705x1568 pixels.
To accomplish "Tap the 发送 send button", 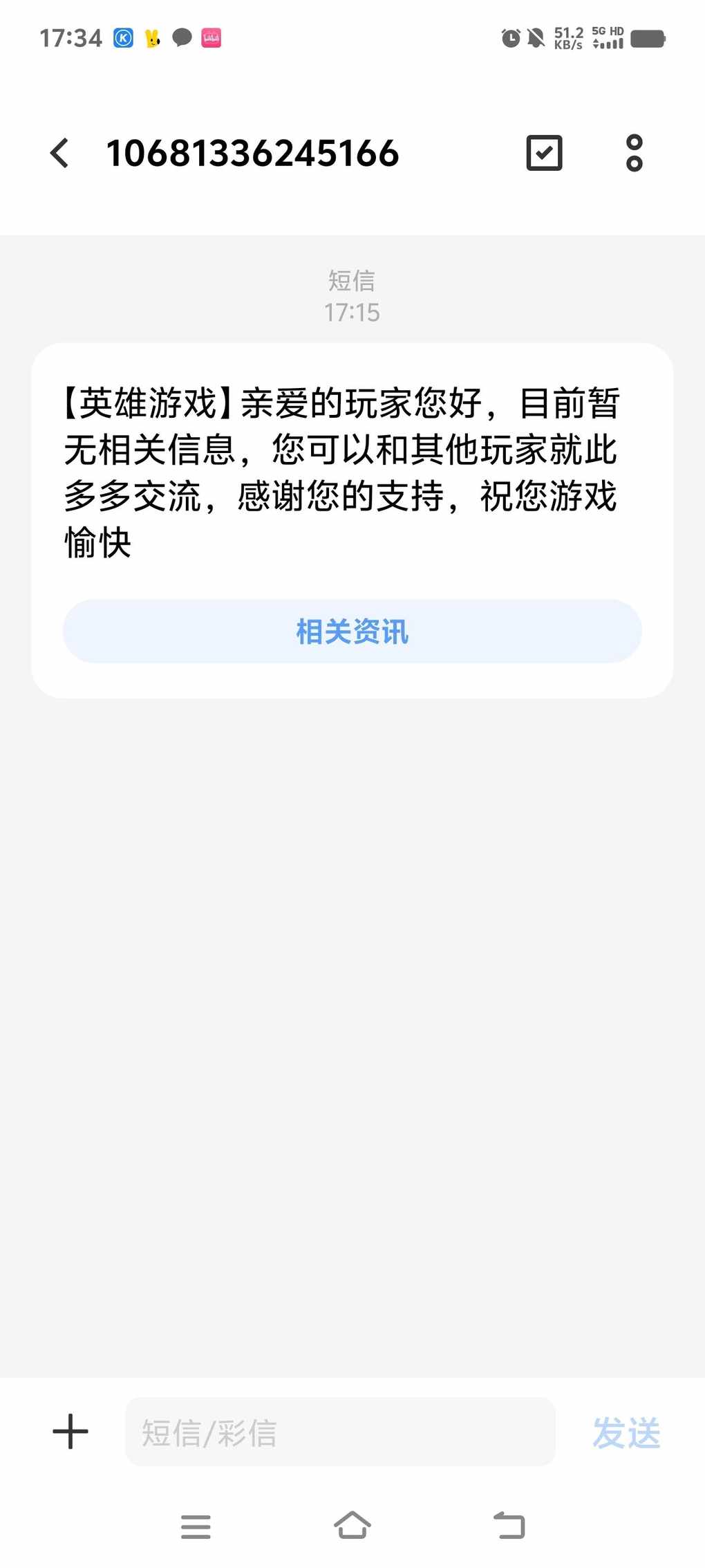I will pyautogui.click(x=627, y=1432).
